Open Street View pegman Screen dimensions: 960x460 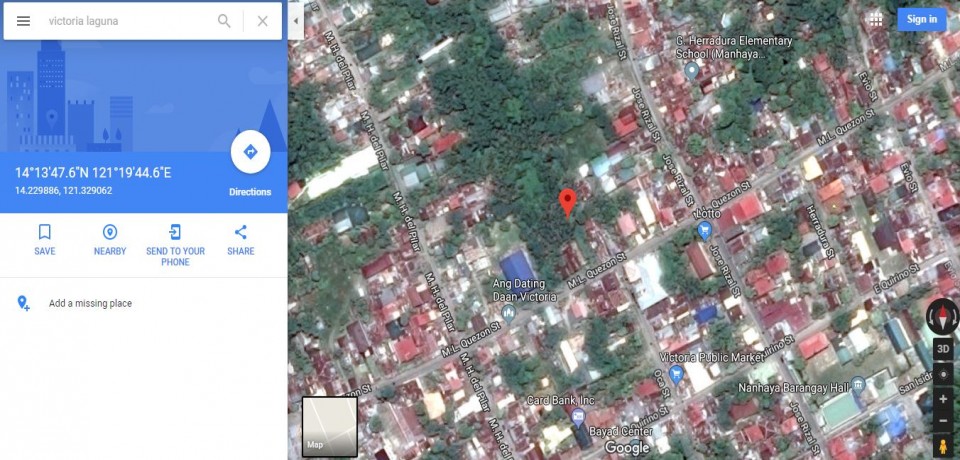click(x=943, y=446)
